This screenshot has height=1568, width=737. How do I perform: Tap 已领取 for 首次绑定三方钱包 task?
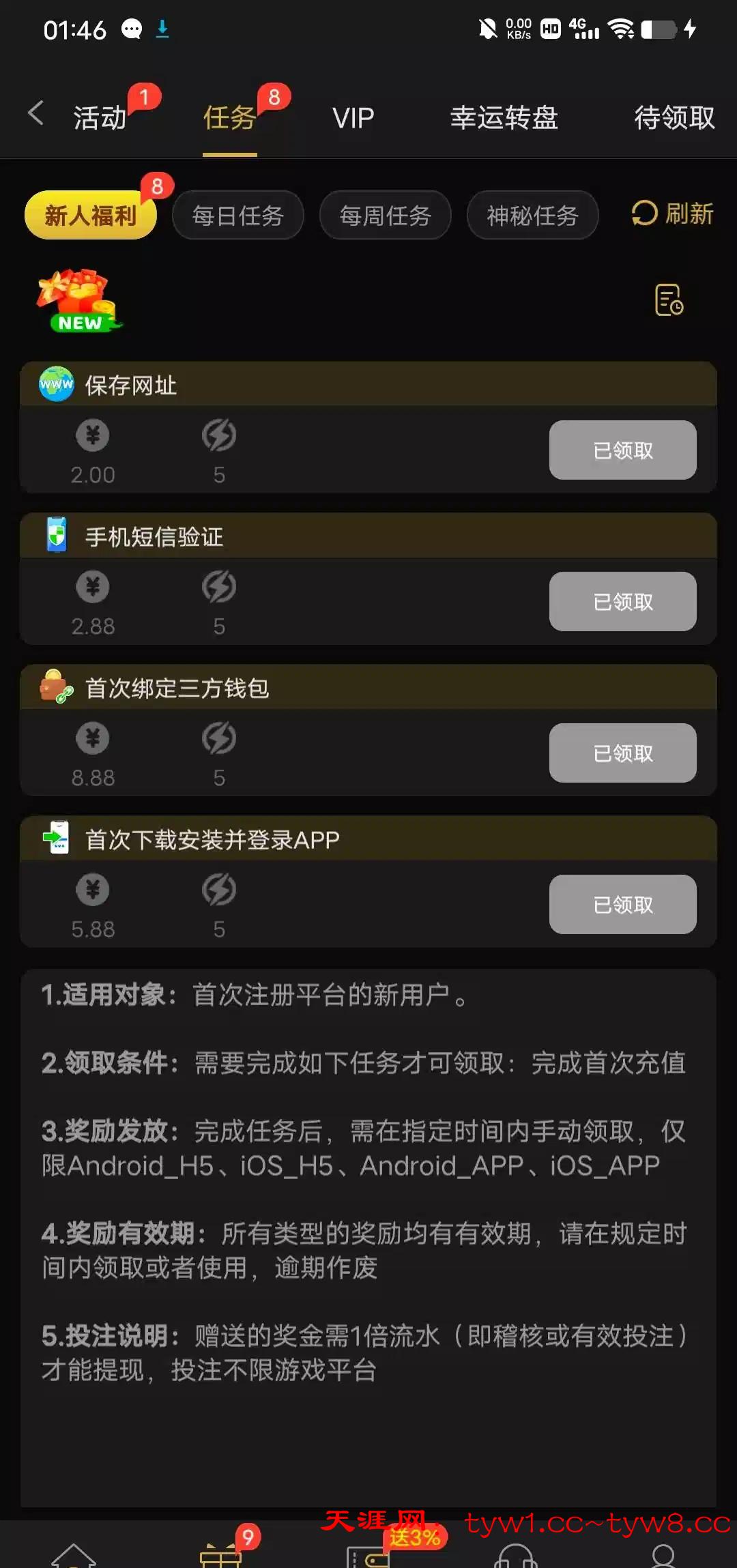pos(622,753)
